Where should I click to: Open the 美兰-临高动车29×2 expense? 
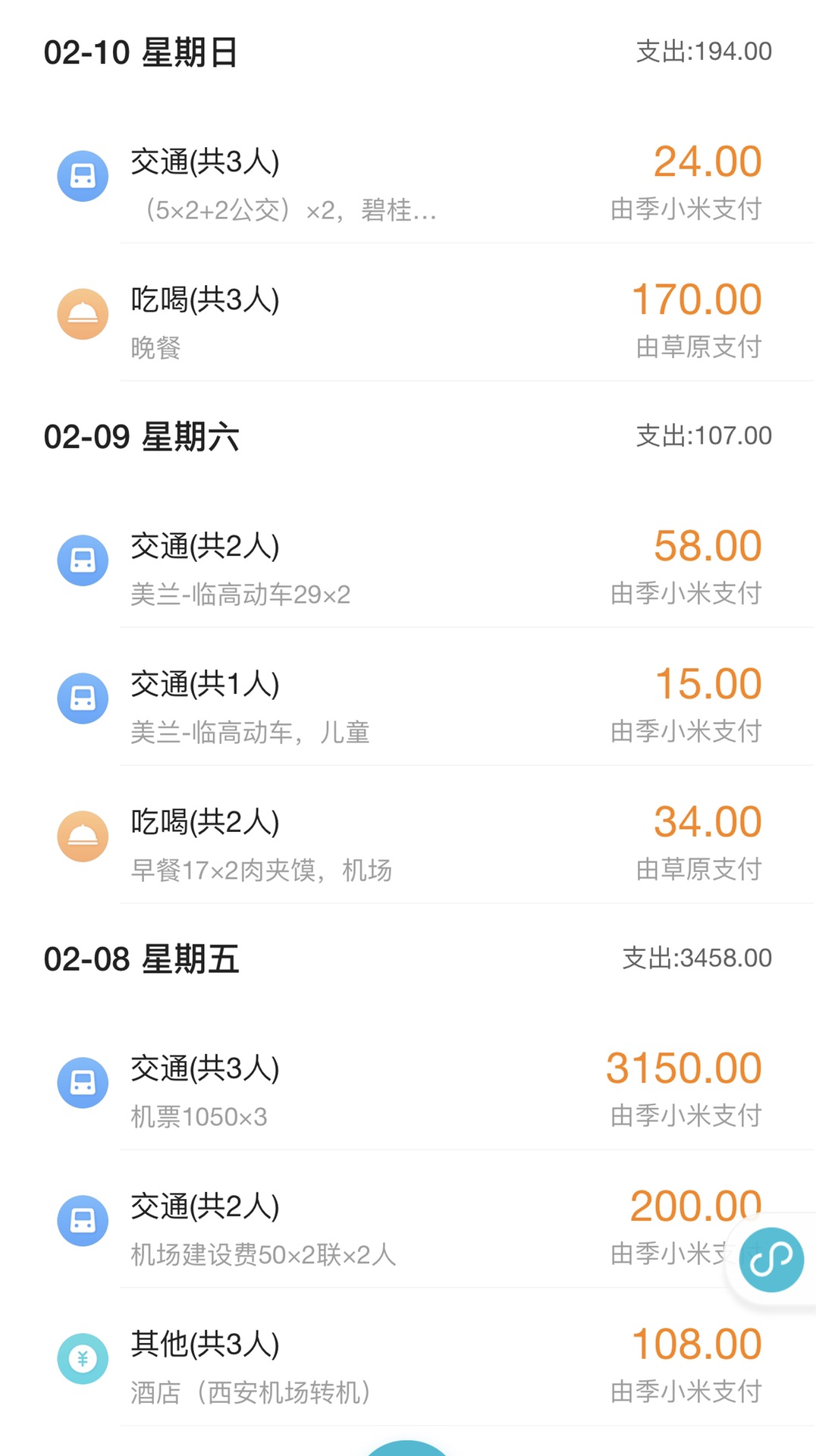410,568
